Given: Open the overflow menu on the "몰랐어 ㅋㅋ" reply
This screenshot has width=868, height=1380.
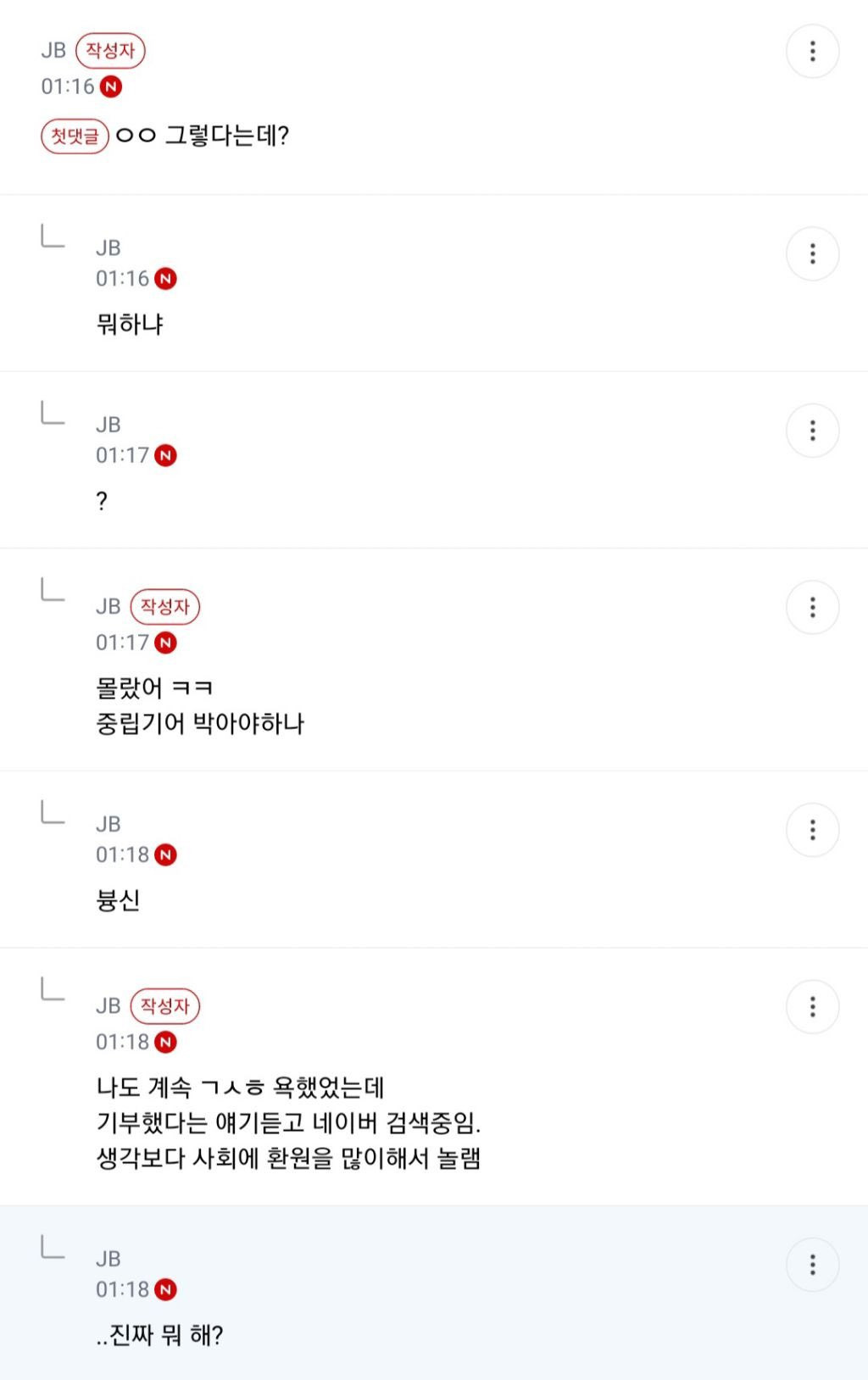Looking at the screenshot, I should (x=812, y=607).
